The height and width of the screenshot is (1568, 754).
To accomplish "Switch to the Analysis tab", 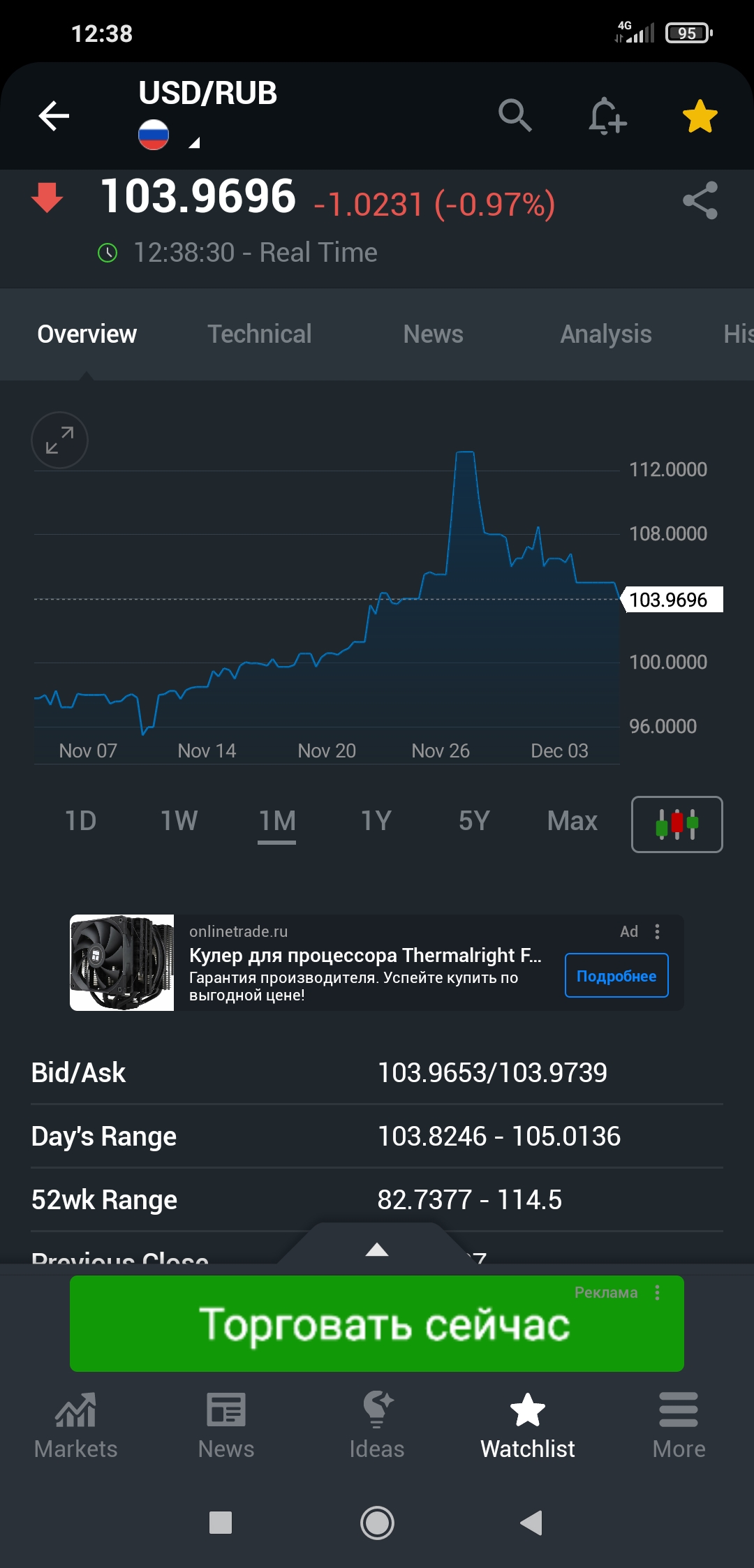I will pos(605,334).
